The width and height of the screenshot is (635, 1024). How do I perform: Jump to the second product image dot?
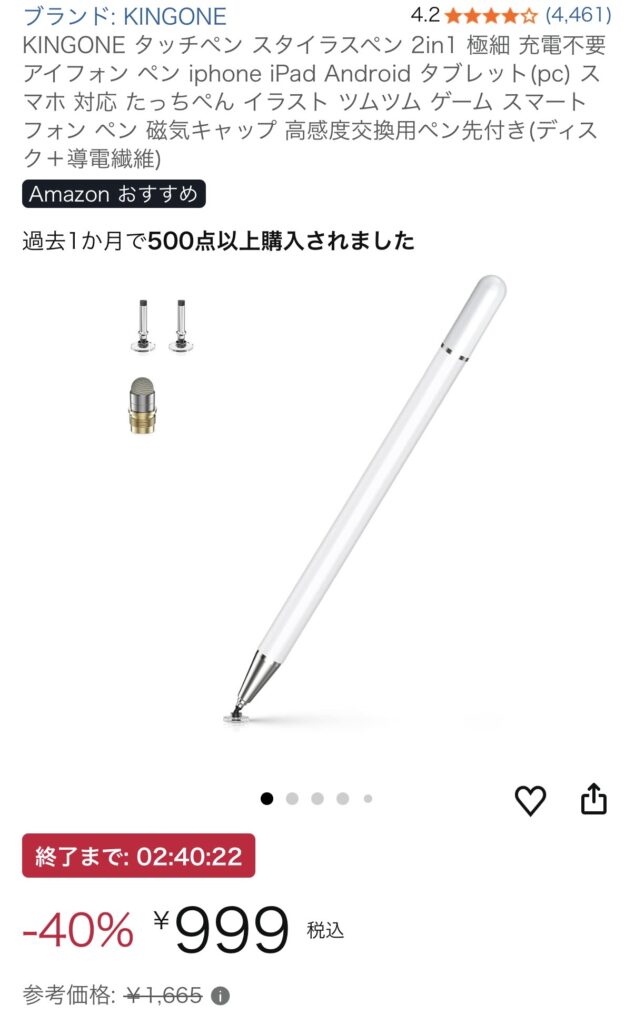tap(292, 799)
